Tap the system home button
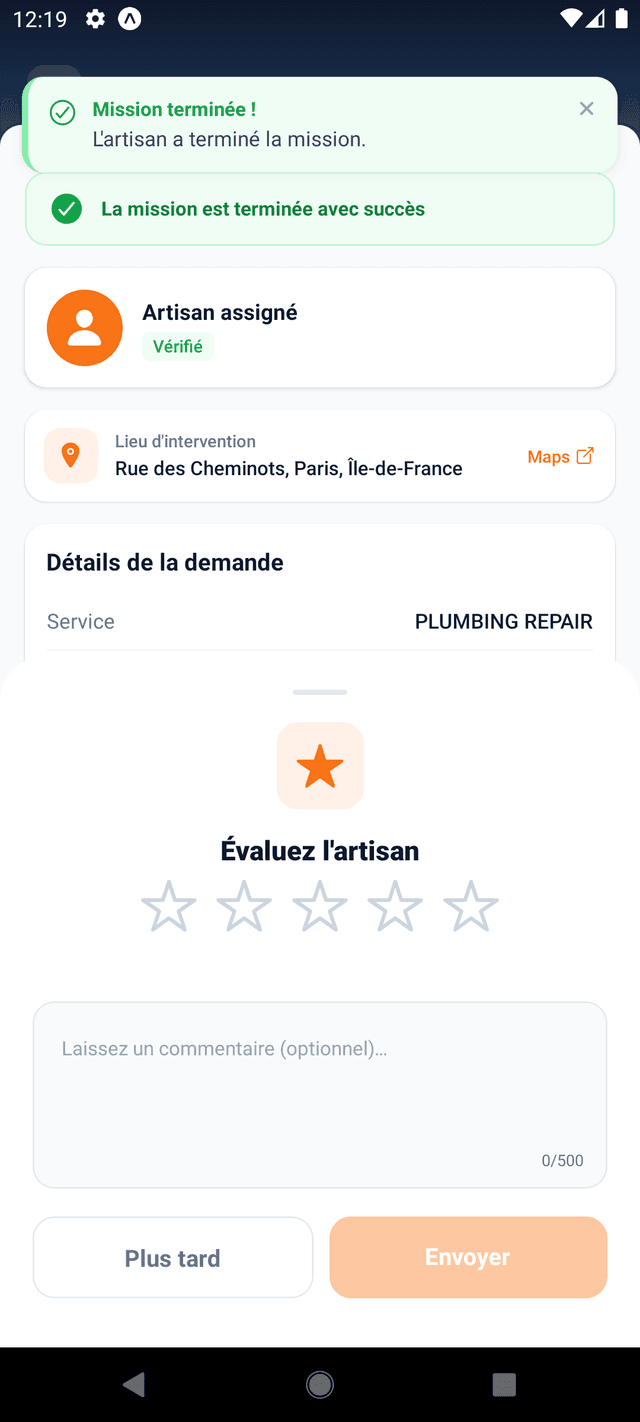The height and width of the screenshot is (1422, 640). click(x=320, y=1384)
